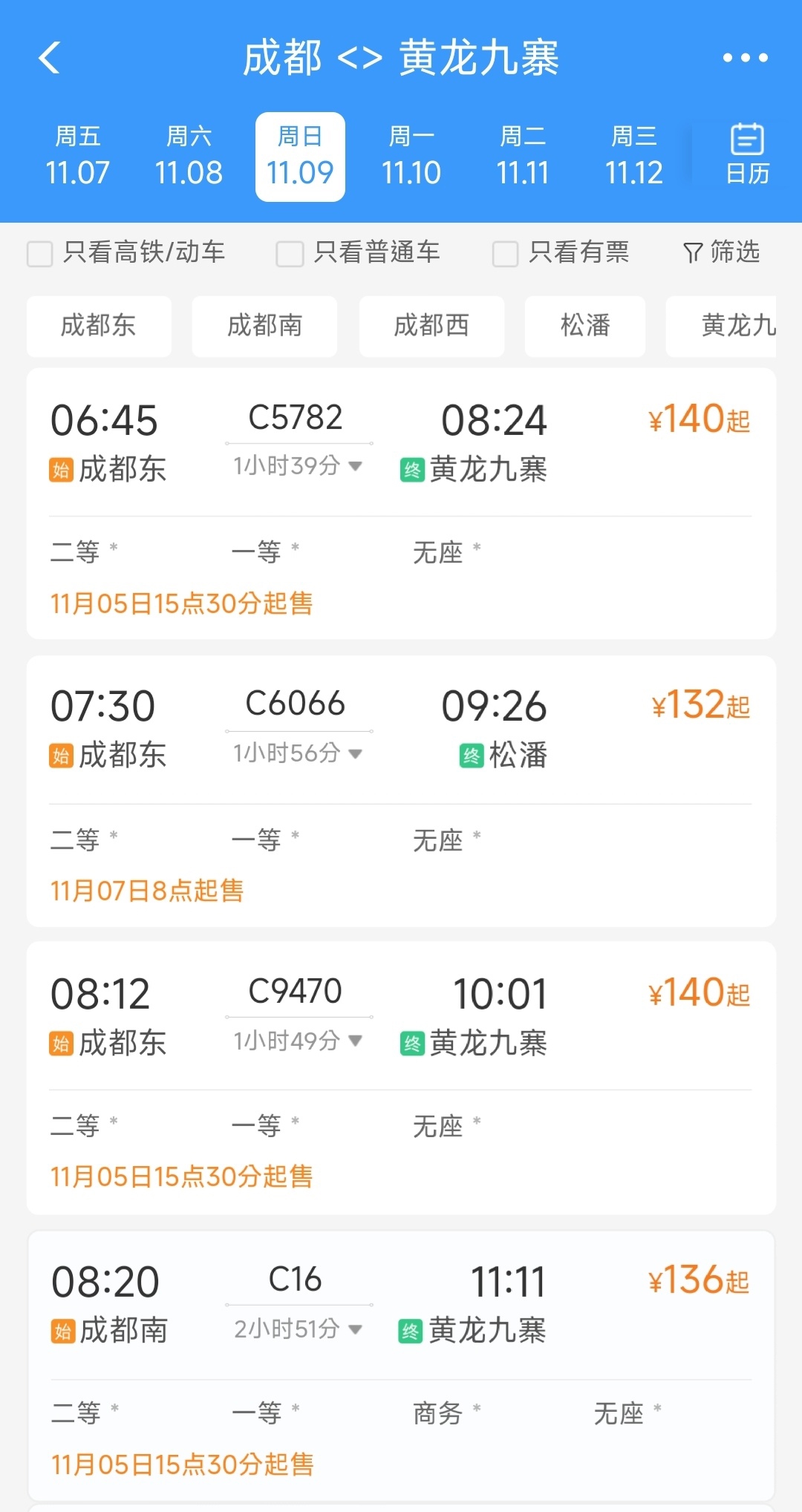
Task: Switch to the 周一 11.10 date tab
Action: click(x=412, y=154)
